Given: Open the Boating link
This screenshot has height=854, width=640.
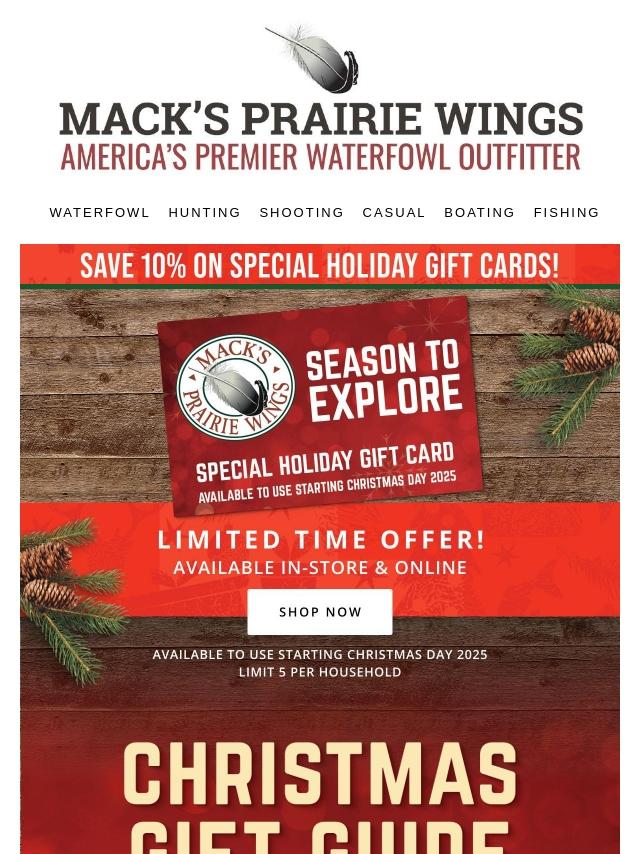Looking at the screenshot, I should (479, 213).
